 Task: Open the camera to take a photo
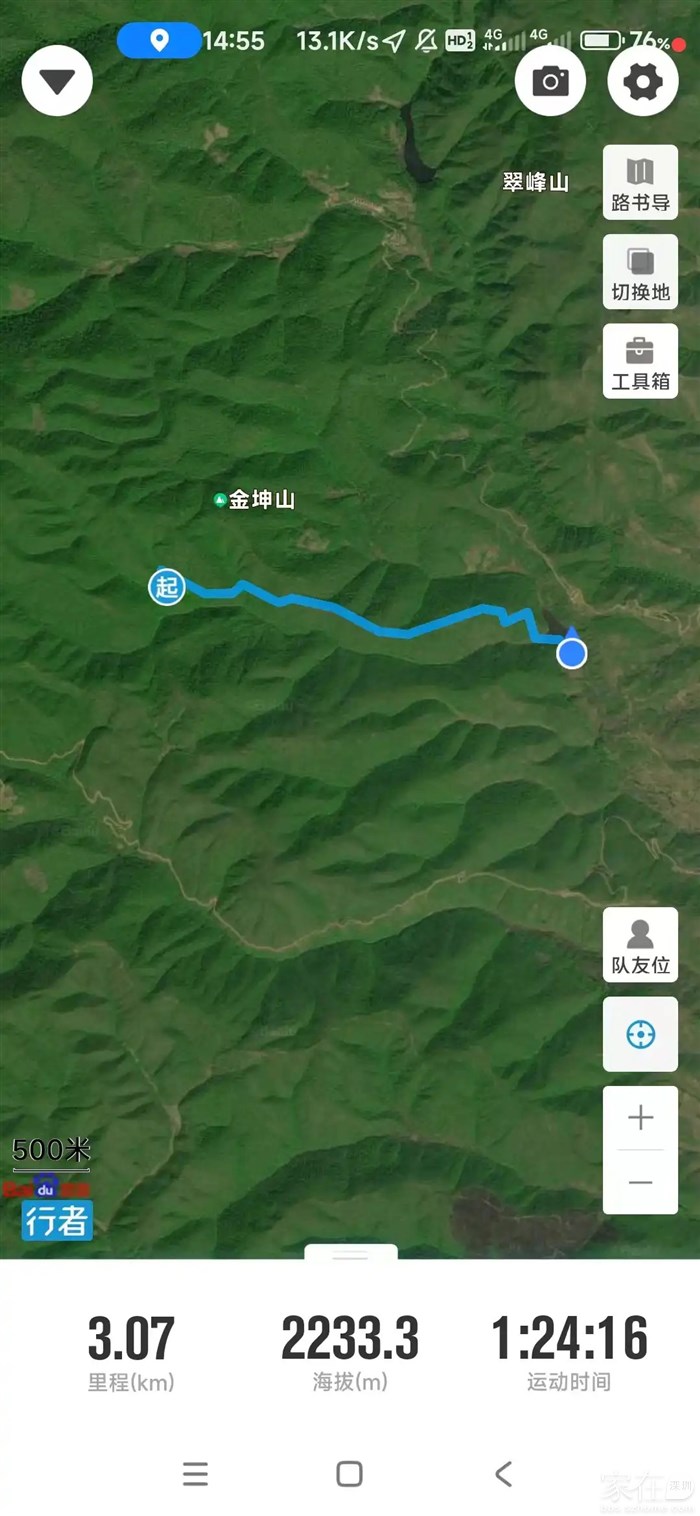[x=550, y=81]
